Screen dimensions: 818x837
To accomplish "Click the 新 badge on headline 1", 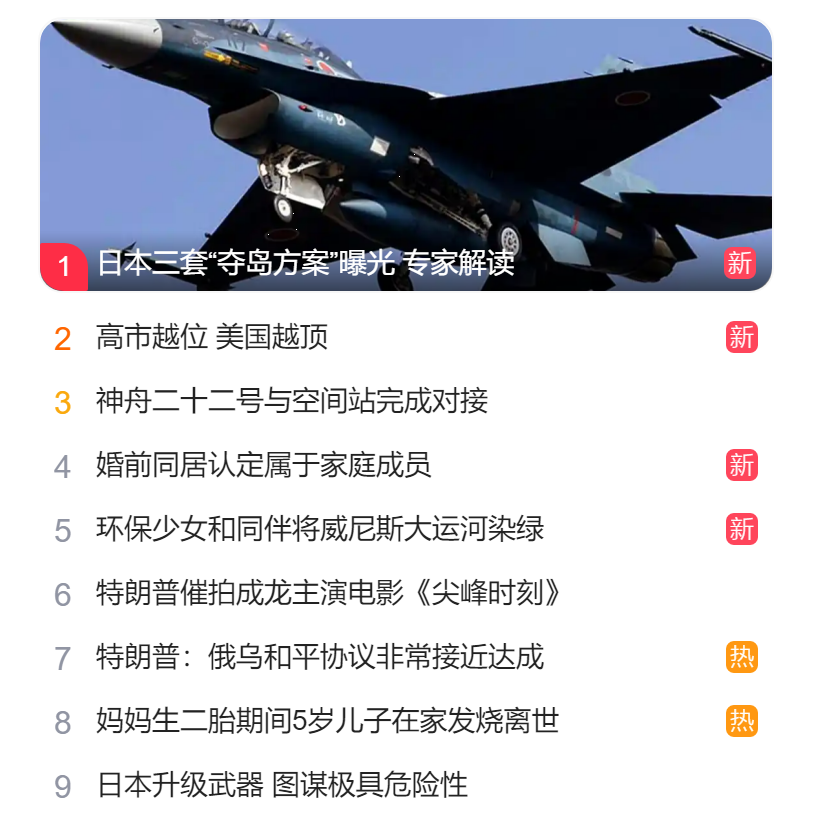I will point(740,264).
